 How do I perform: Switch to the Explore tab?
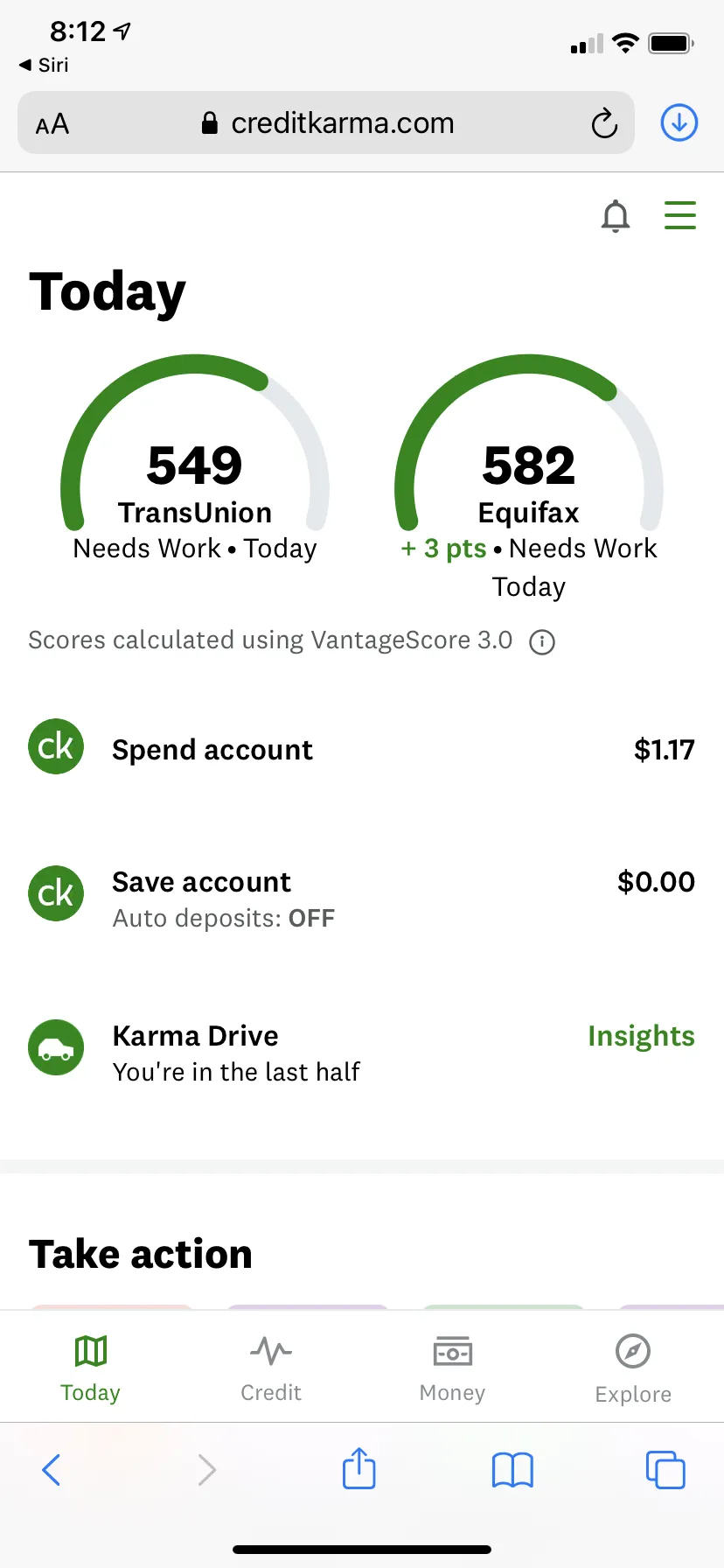pos(633,1369)
